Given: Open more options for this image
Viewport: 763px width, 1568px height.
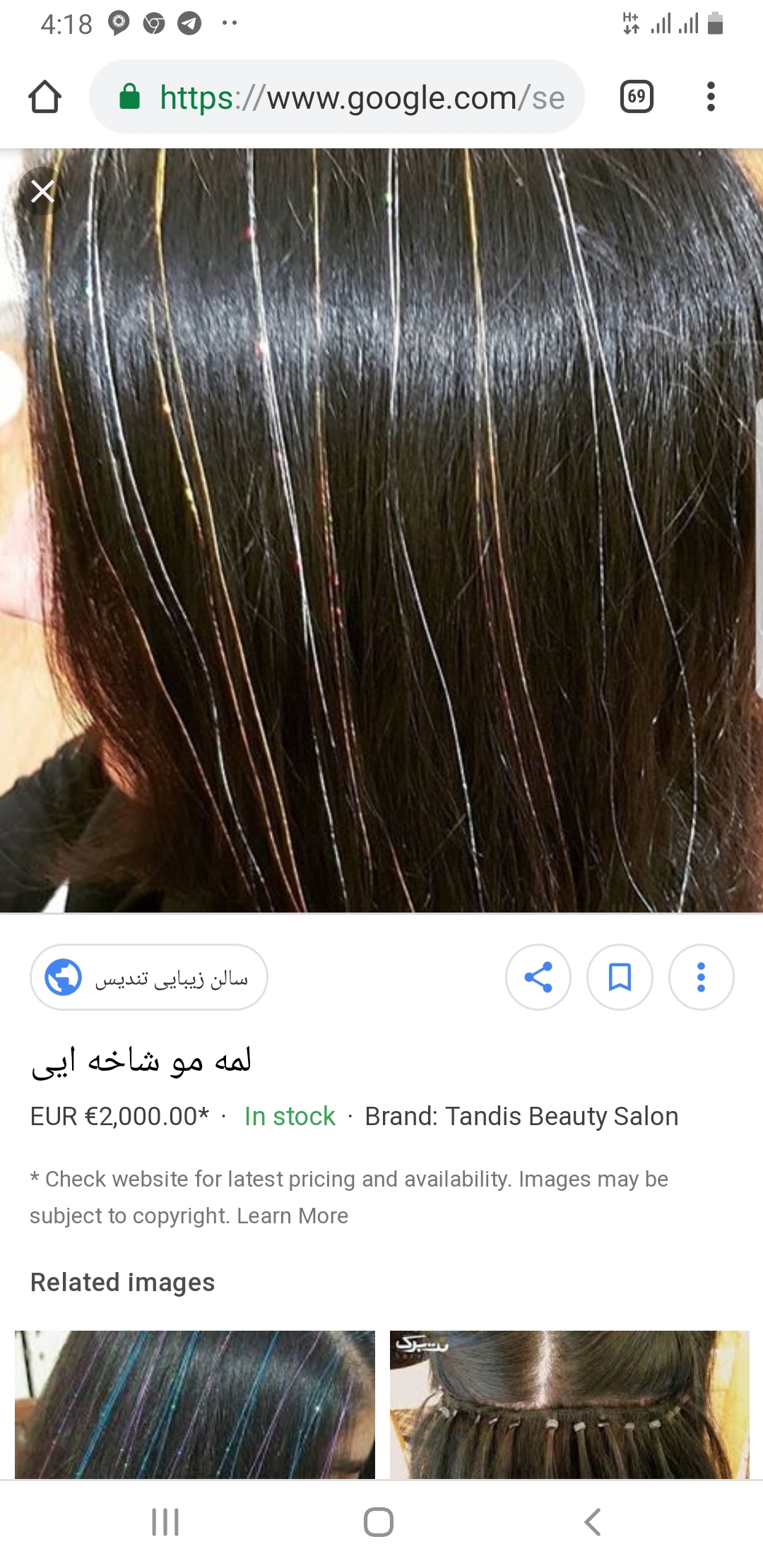Looking at the screenshot, I should tap(701, 978).
